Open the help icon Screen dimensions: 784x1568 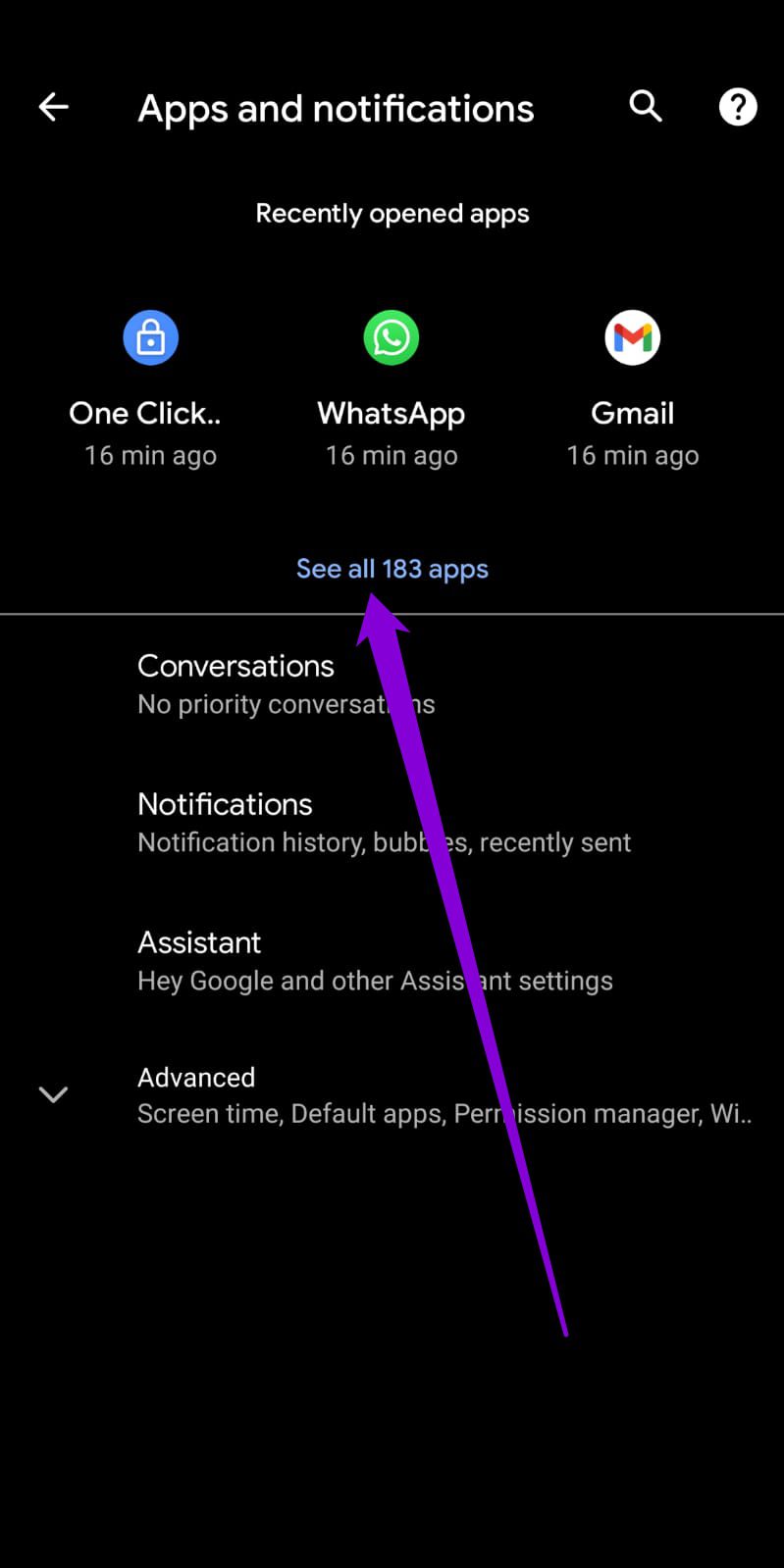pyautogui.click(x=738, y=107)
